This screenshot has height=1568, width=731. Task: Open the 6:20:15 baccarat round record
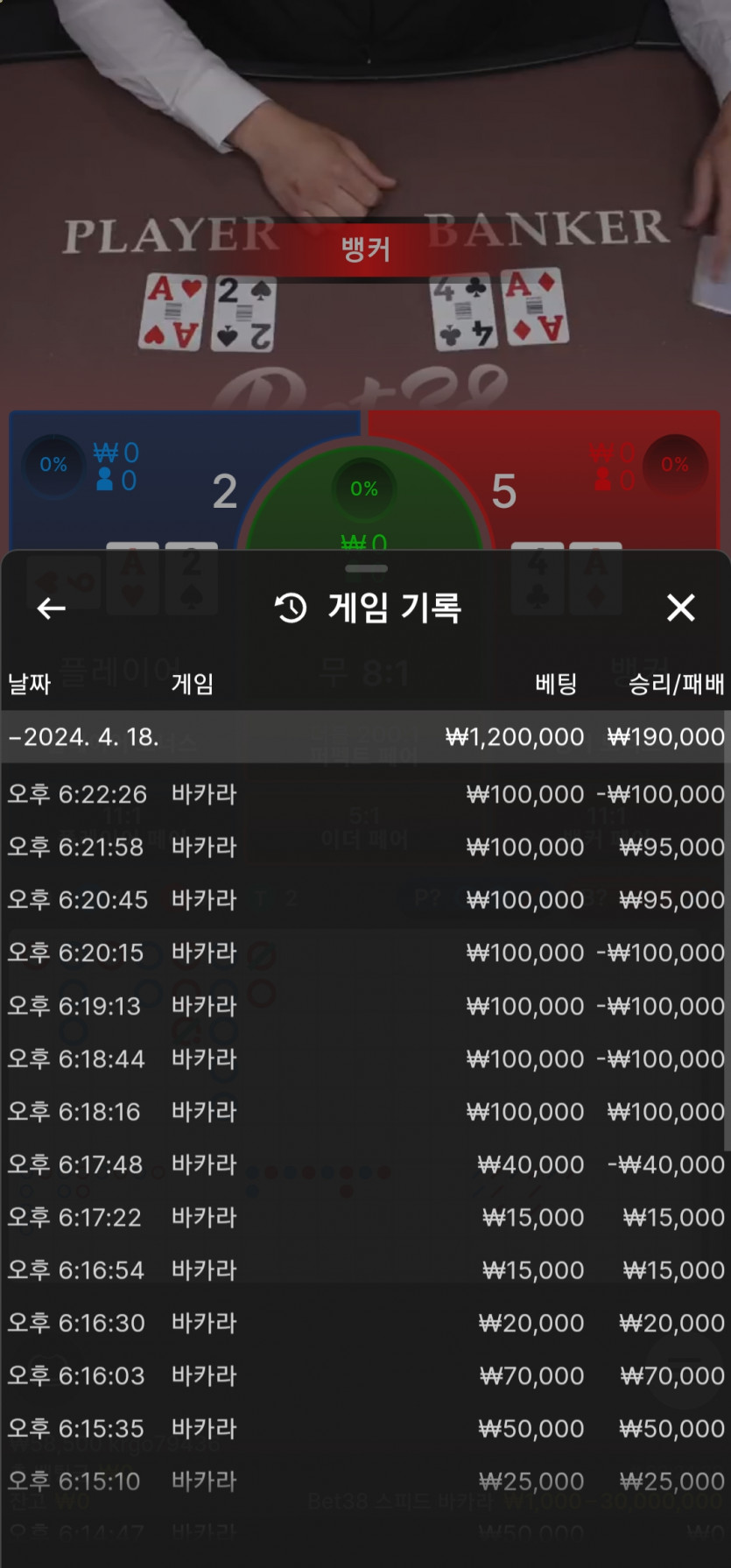pos(365,953)
